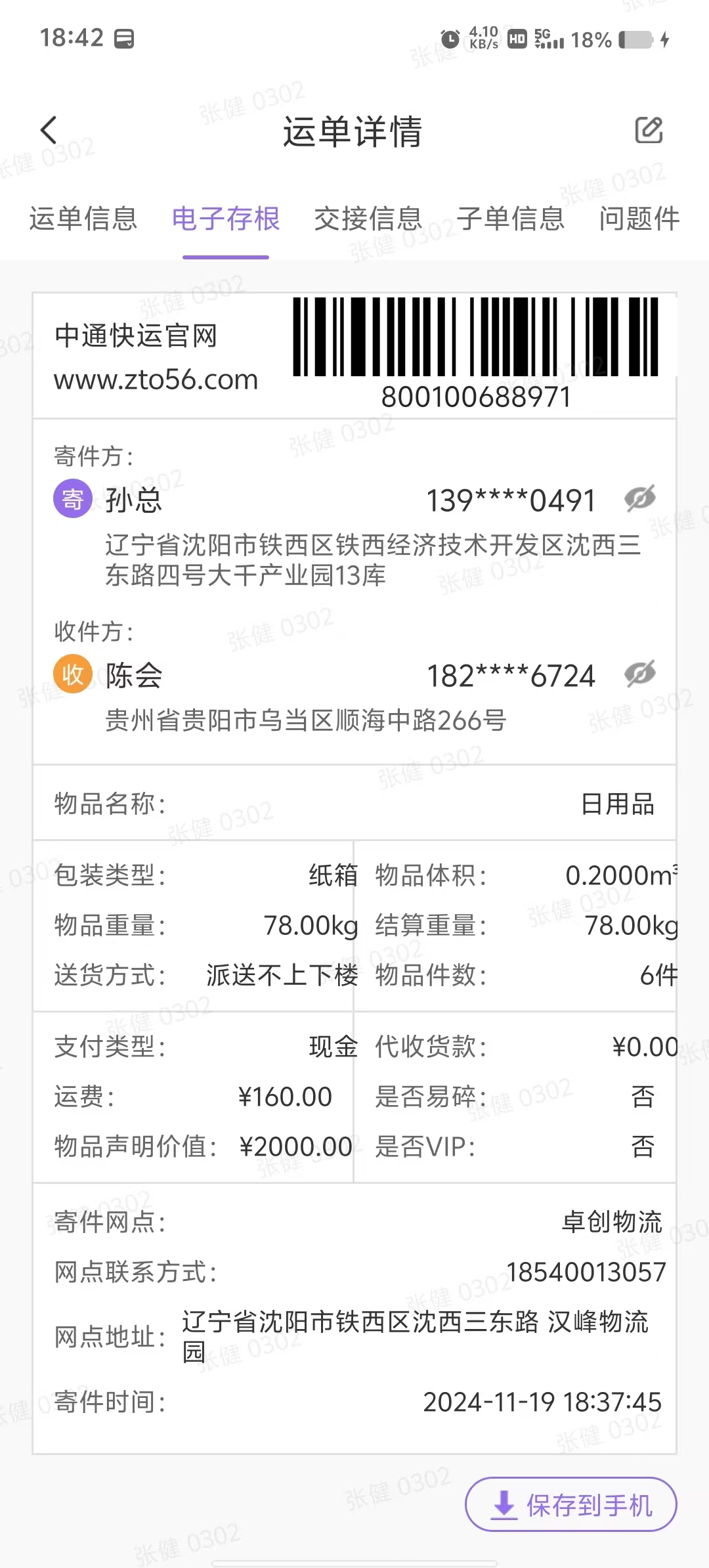Image resolution: width=709 pixels, height=1568 pixels.
Task: Switch to the 问题件 tab
Action: [639, 219]
